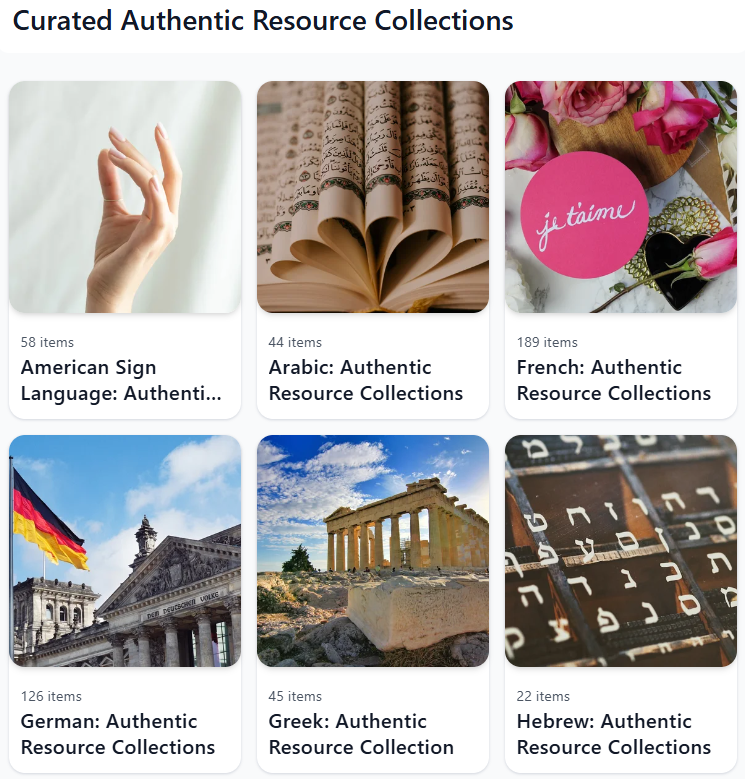Open the Arabic Authentic Resource Collections card
Screen dimensions: 745x779
pos(372,380)
